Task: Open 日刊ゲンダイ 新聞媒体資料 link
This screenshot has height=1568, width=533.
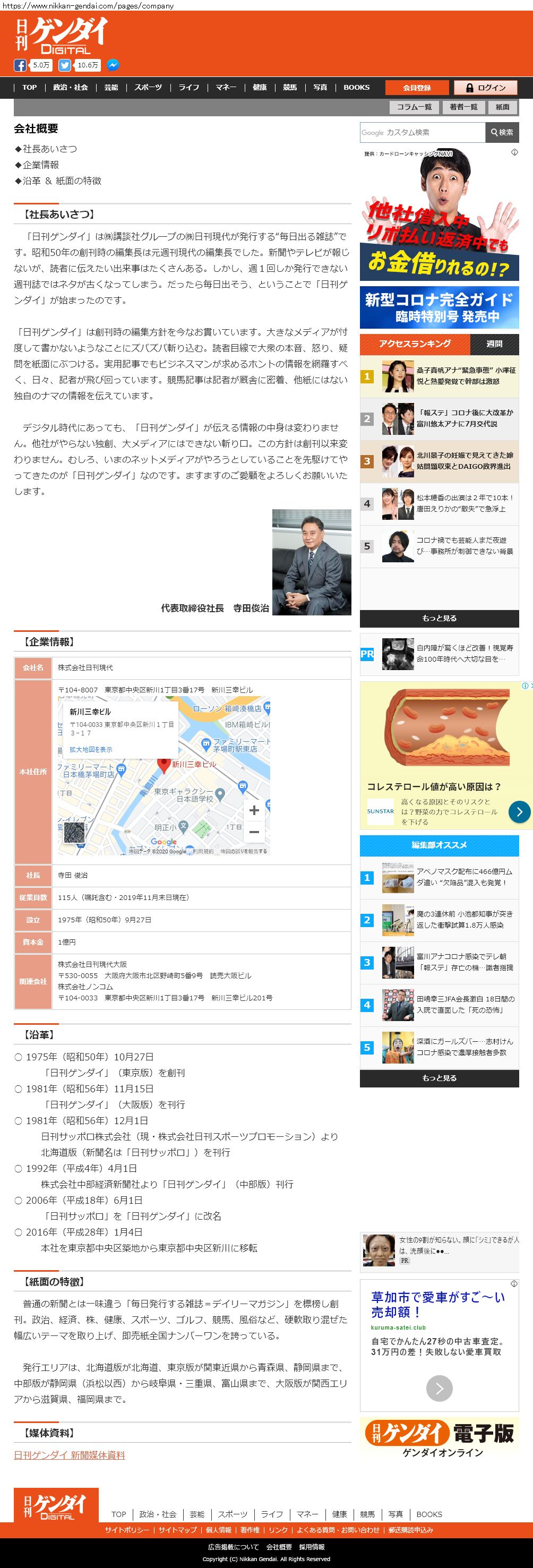Action: point(70,1455)
